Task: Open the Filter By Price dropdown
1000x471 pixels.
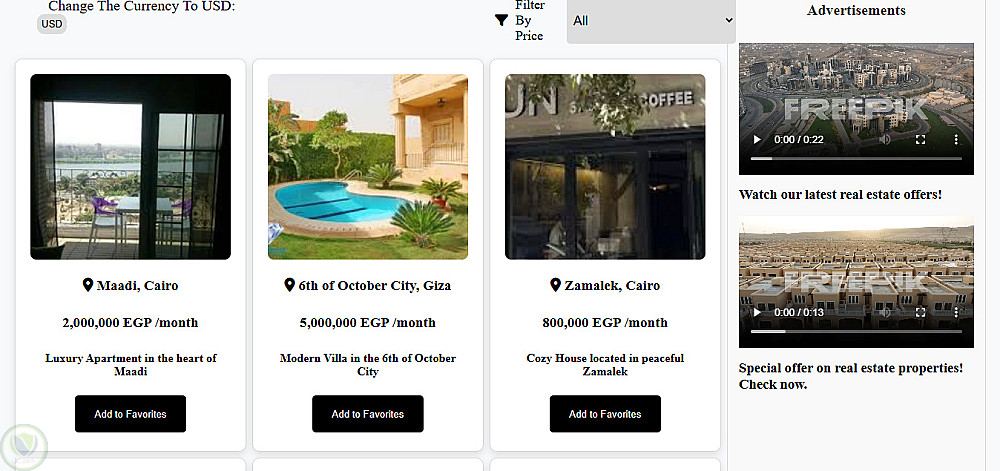Action: point(651,21)
